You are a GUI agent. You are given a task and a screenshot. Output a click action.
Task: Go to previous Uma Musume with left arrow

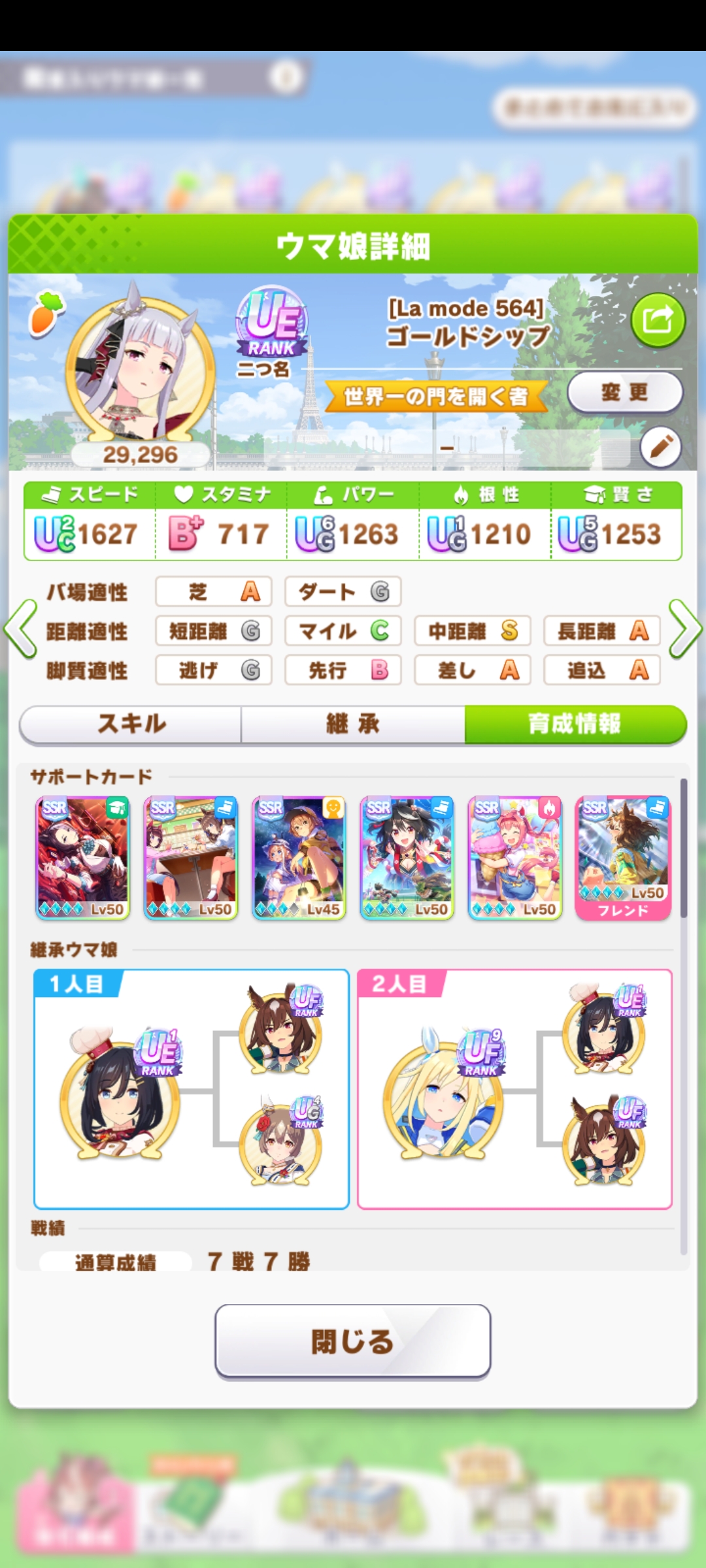[20, 629]
